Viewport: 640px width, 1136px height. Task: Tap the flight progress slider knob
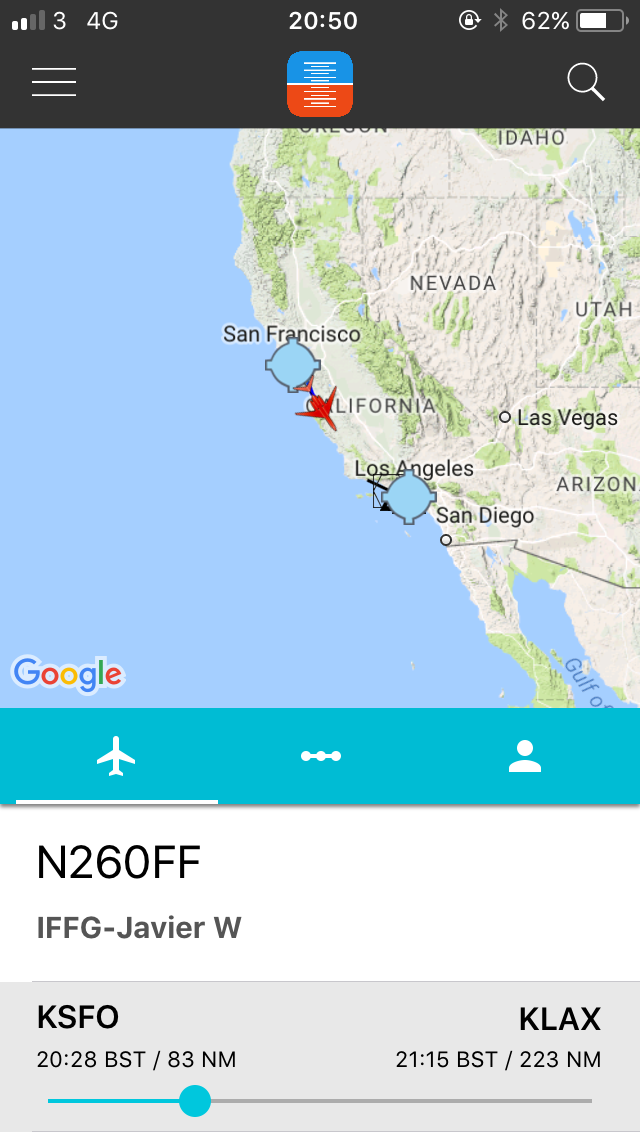click(195, 1101)
